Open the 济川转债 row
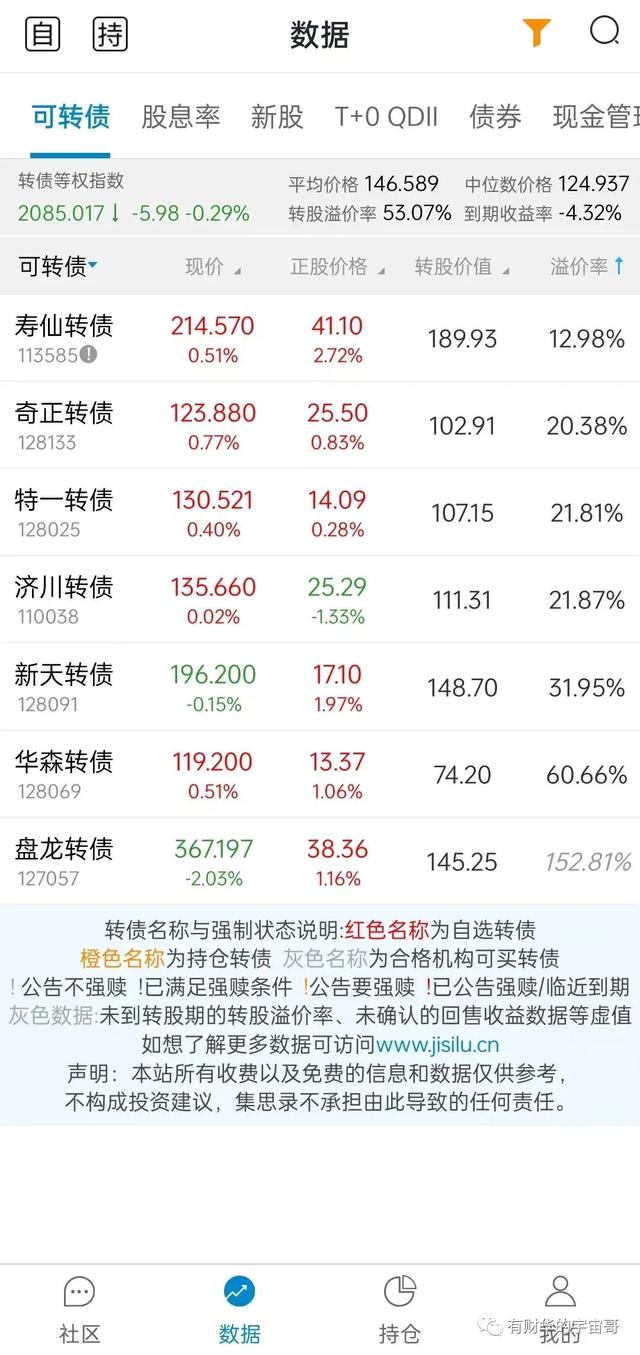The height and width of the screenshot is (1355, 640). click(320, 599)
